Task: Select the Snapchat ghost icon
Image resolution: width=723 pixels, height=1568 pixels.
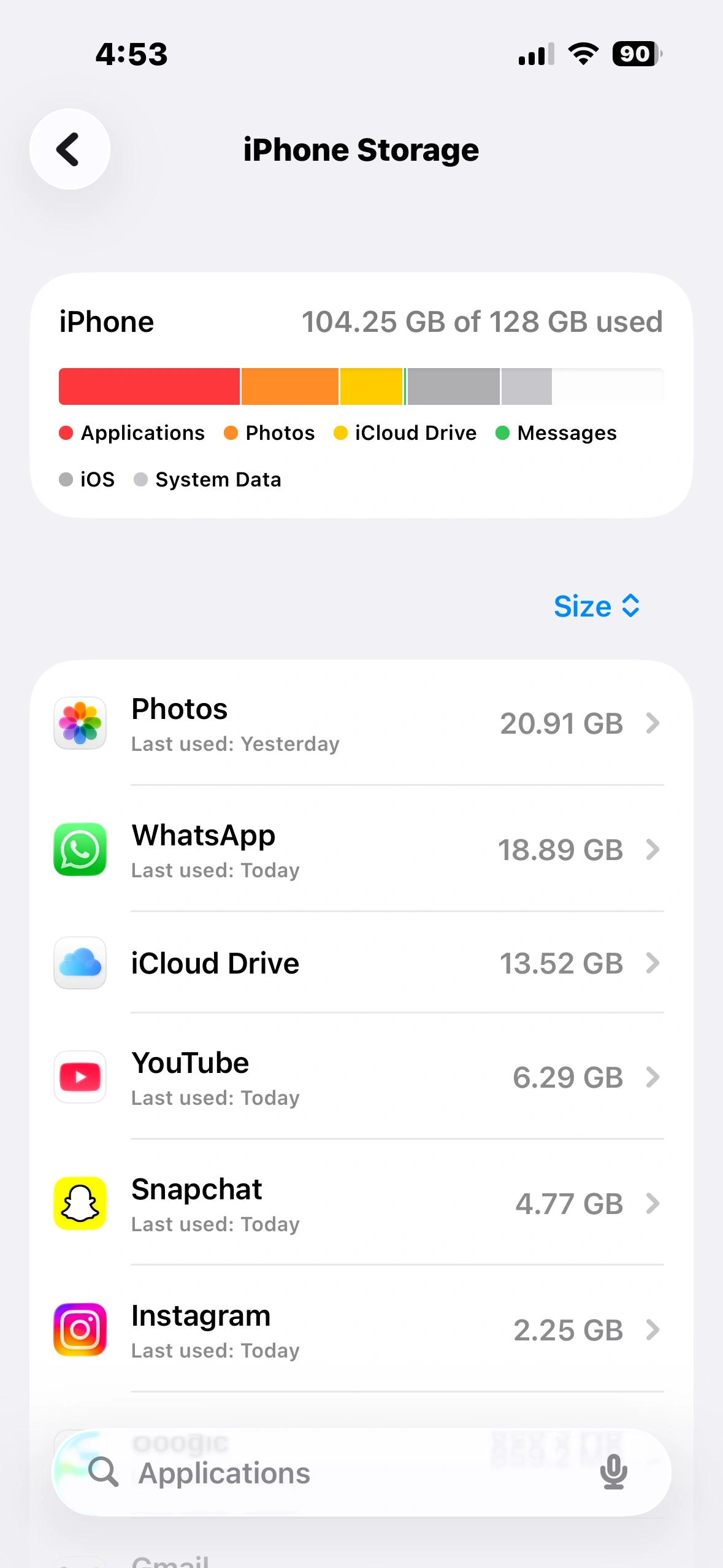Action: click(x=80, y=1204)
